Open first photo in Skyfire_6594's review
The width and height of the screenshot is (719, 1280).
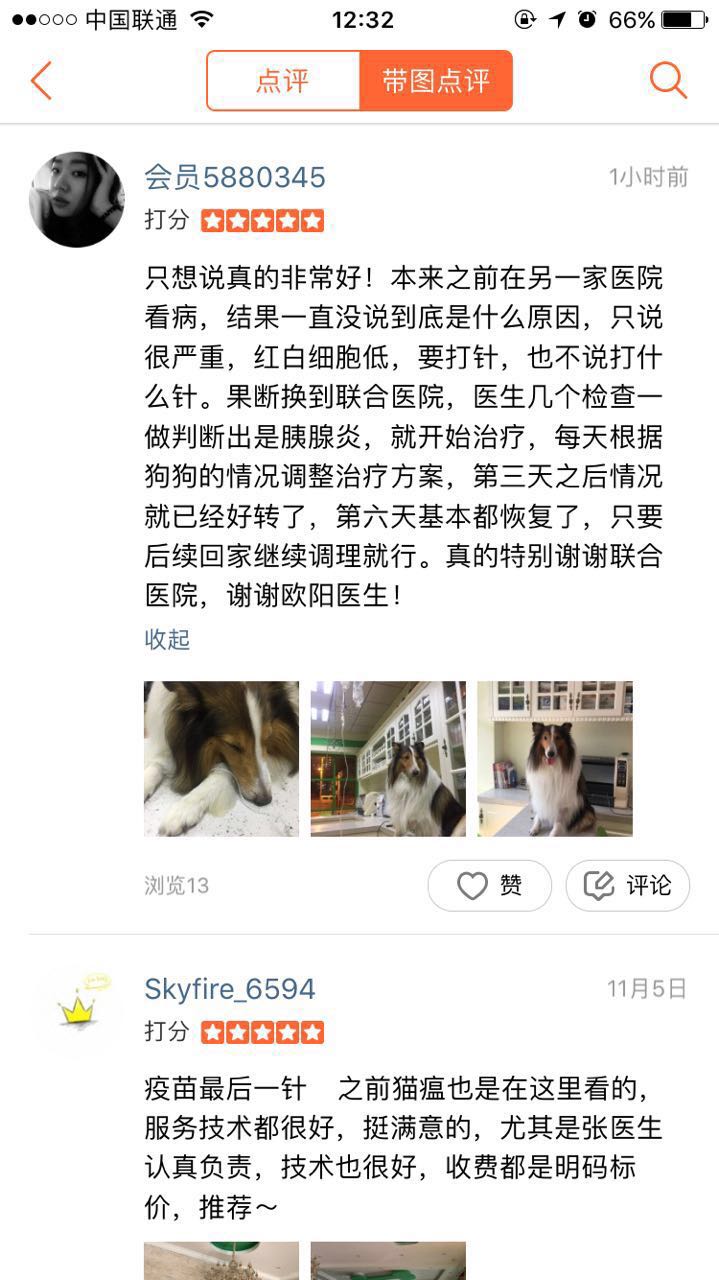pyautogui.click(x=221, y=1261)
